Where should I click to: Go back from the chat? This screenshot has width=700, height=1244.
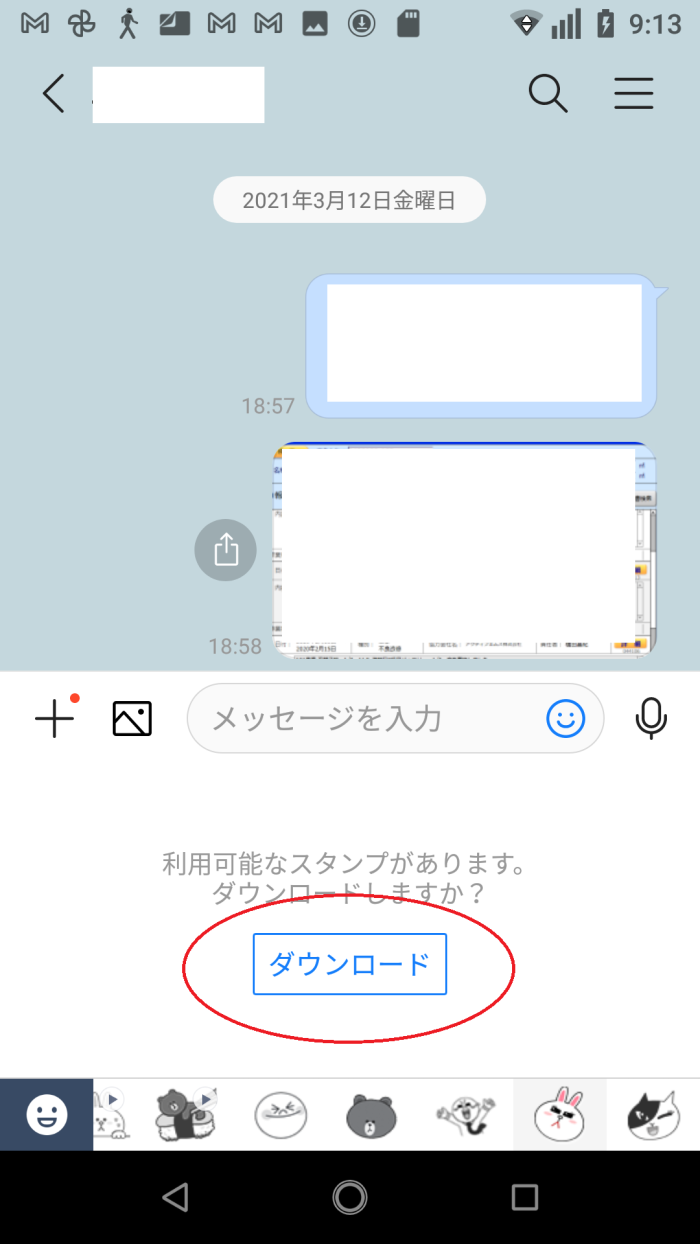[54, 94]
